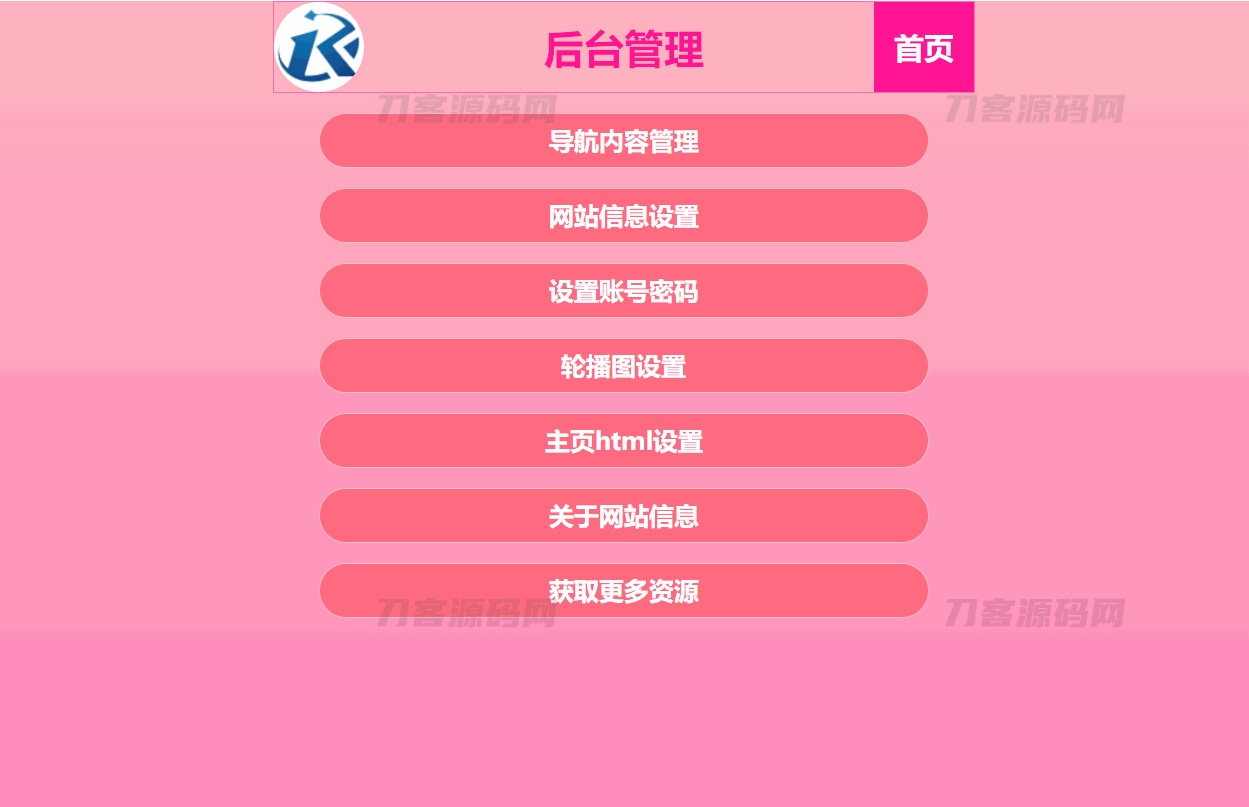Viewport: 1249px width, 807px height.
Task: Open 网站信息设置
Action: 623,216
